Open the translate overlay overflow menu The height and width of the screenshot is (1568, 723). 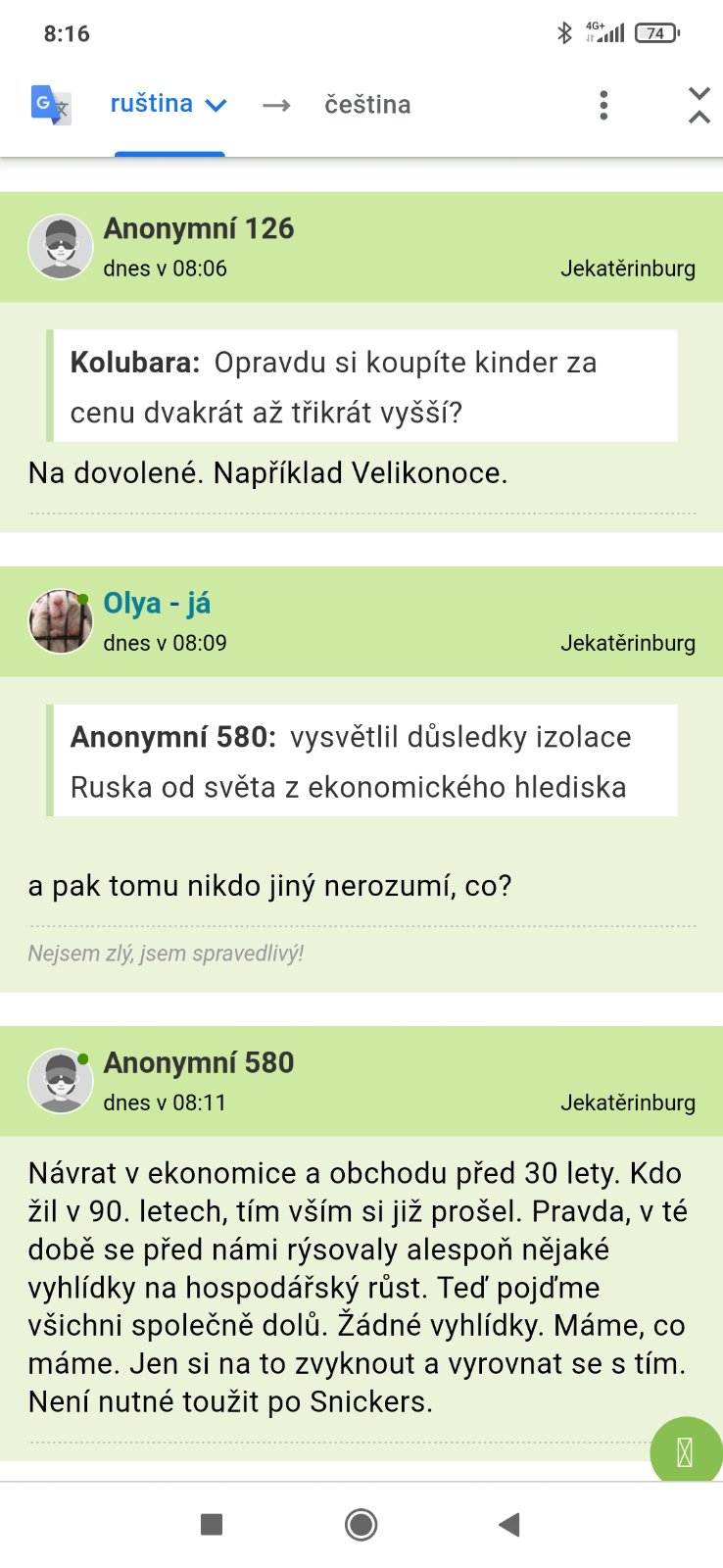[x=603, y=105]
